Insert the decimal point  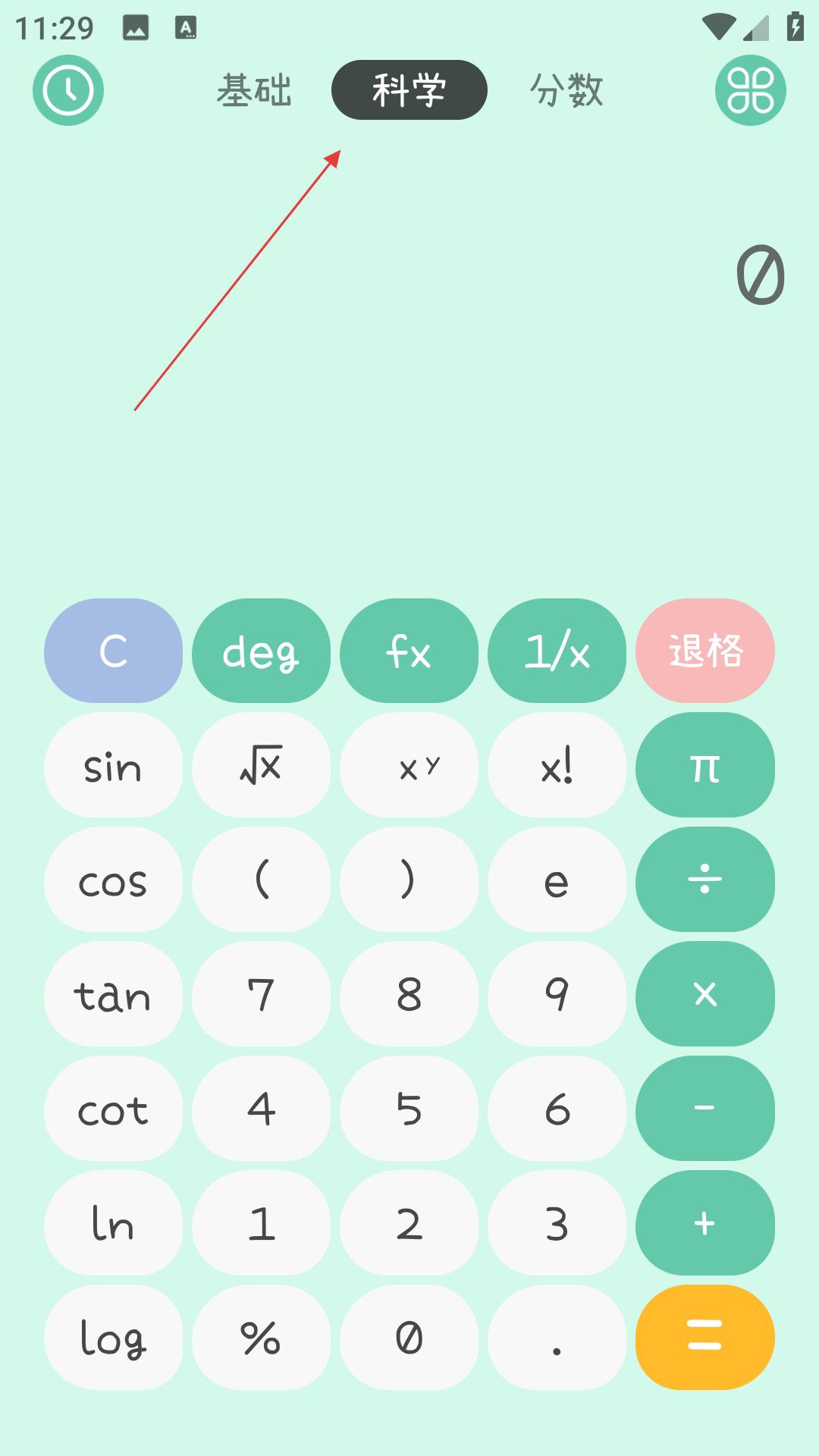click(557, 1338)
